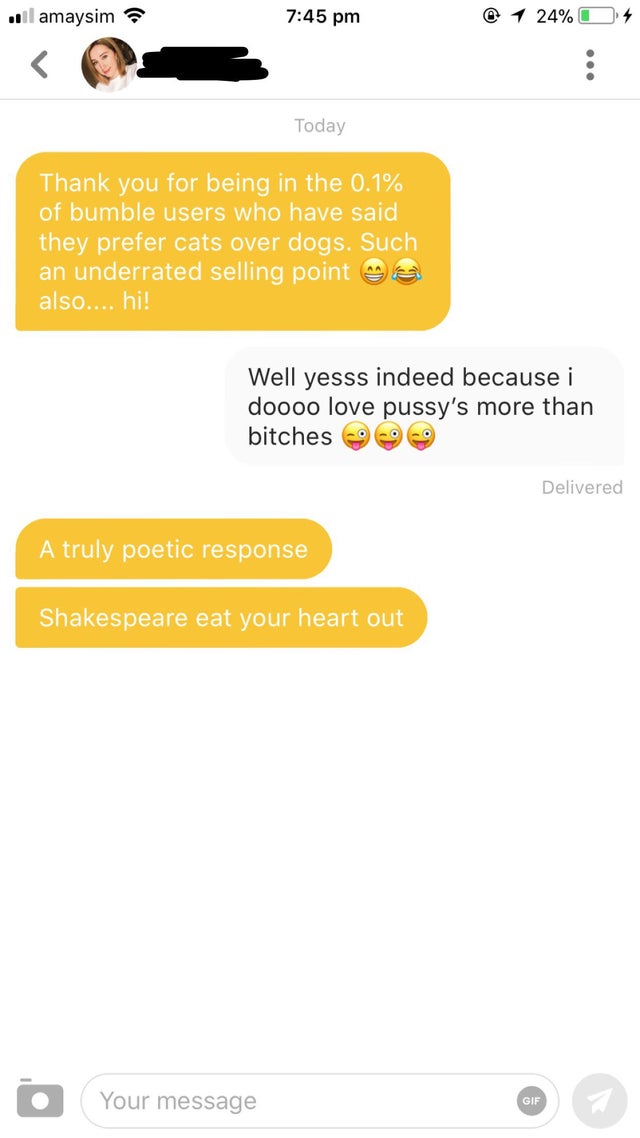Go back to the conversations list
This screenshot has width=640, height=1138.
38,65
